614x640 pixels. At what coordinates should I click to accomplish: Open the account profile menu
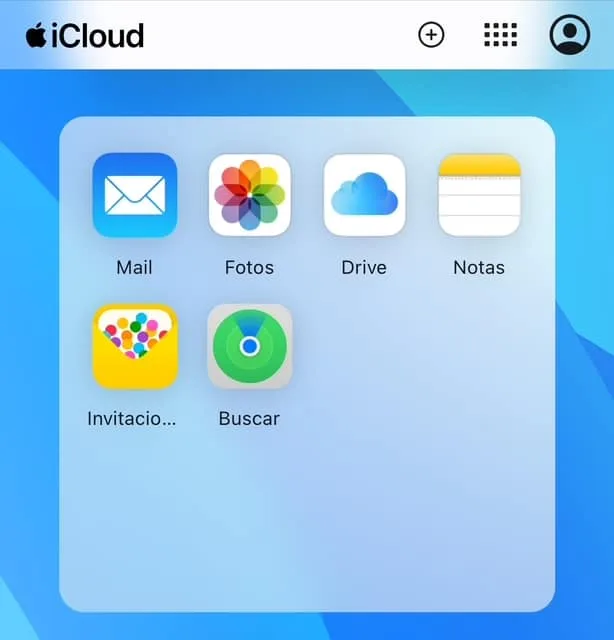pyautogui.click(x=570, y=35)
